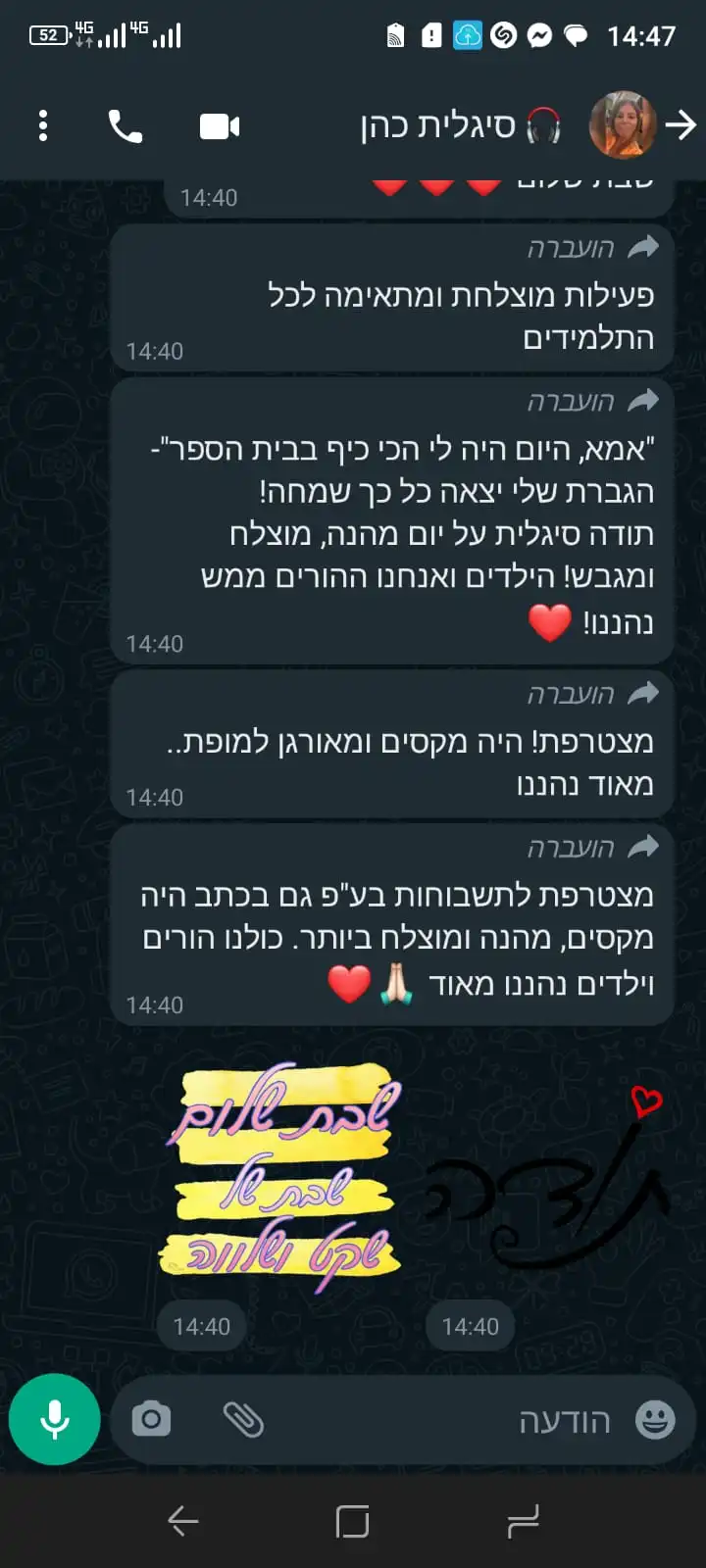This screenshot has height=1568, width=706.
Task: Start a voice call
Action: click(x=125, y=126)
